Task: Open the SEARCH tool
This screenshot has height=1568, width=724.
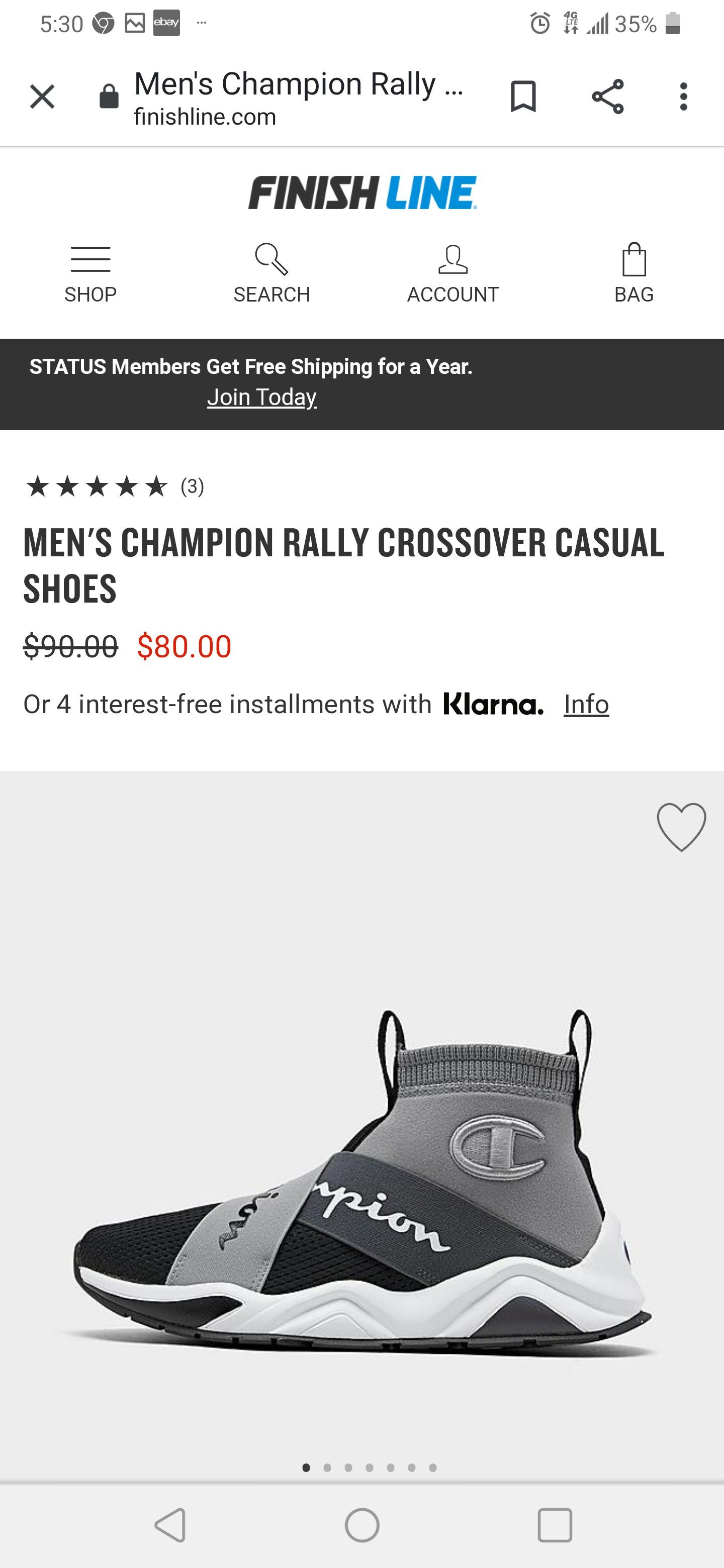Action: (271, 274)
